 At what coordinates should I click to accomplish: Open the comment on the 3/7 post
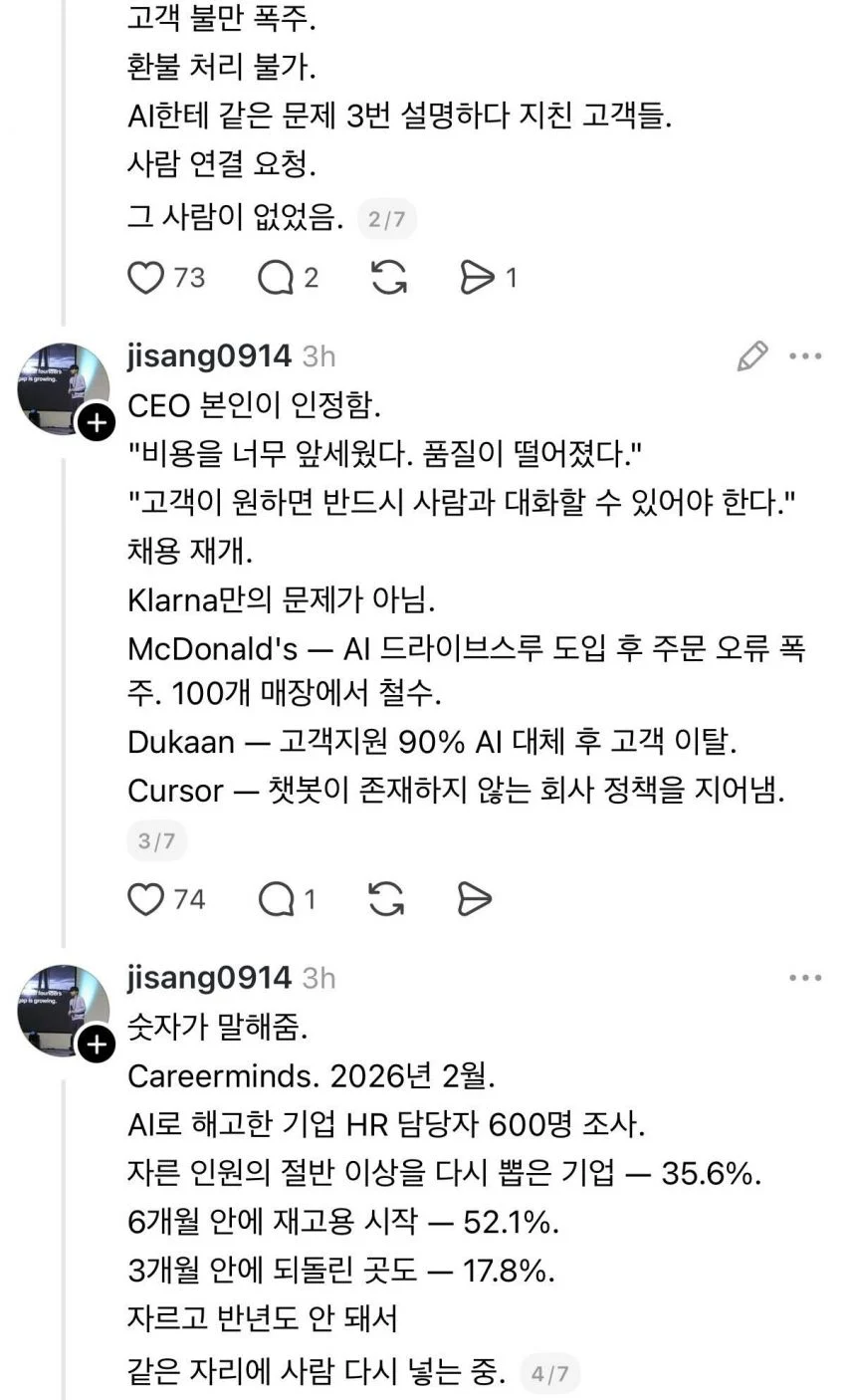coord(276,899)
